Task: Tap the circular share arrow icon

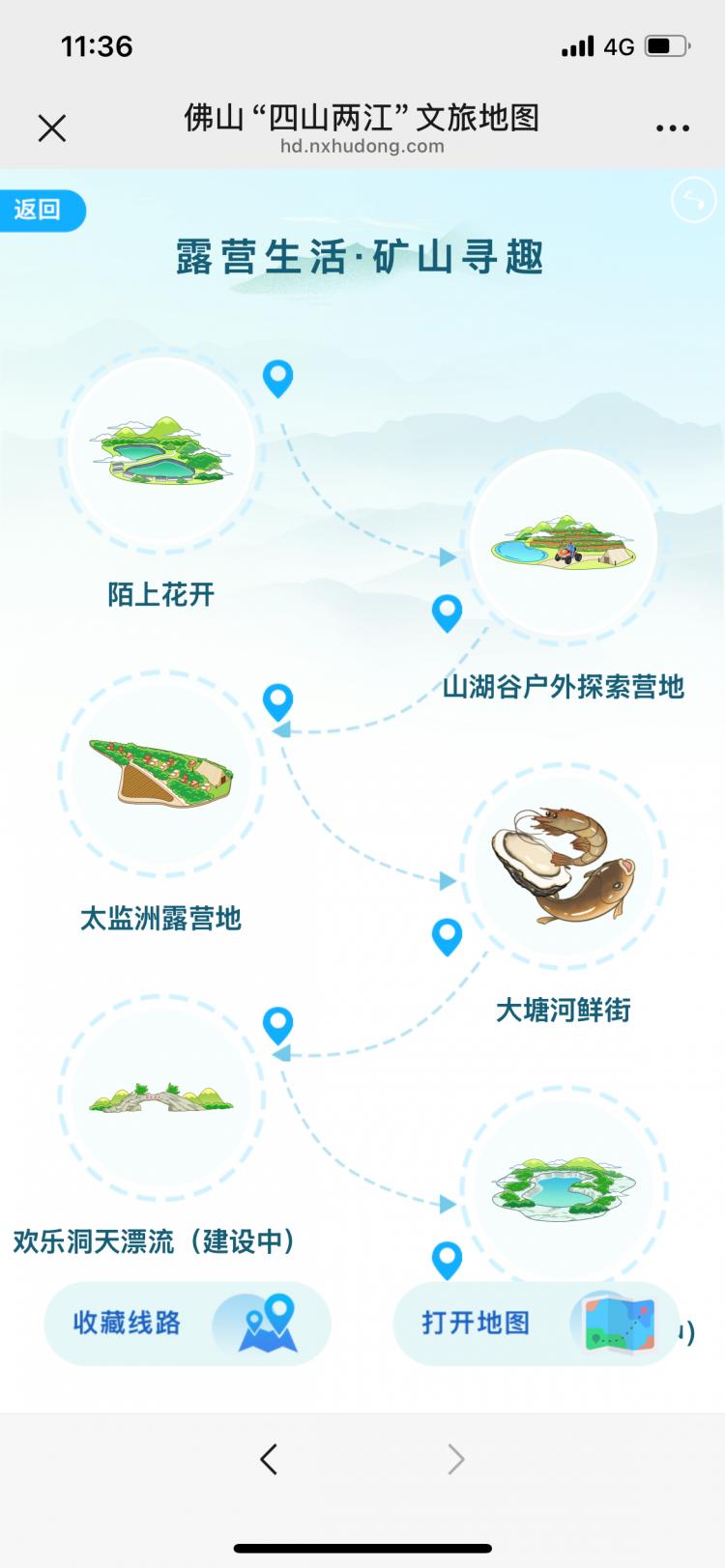Action: 693,200
